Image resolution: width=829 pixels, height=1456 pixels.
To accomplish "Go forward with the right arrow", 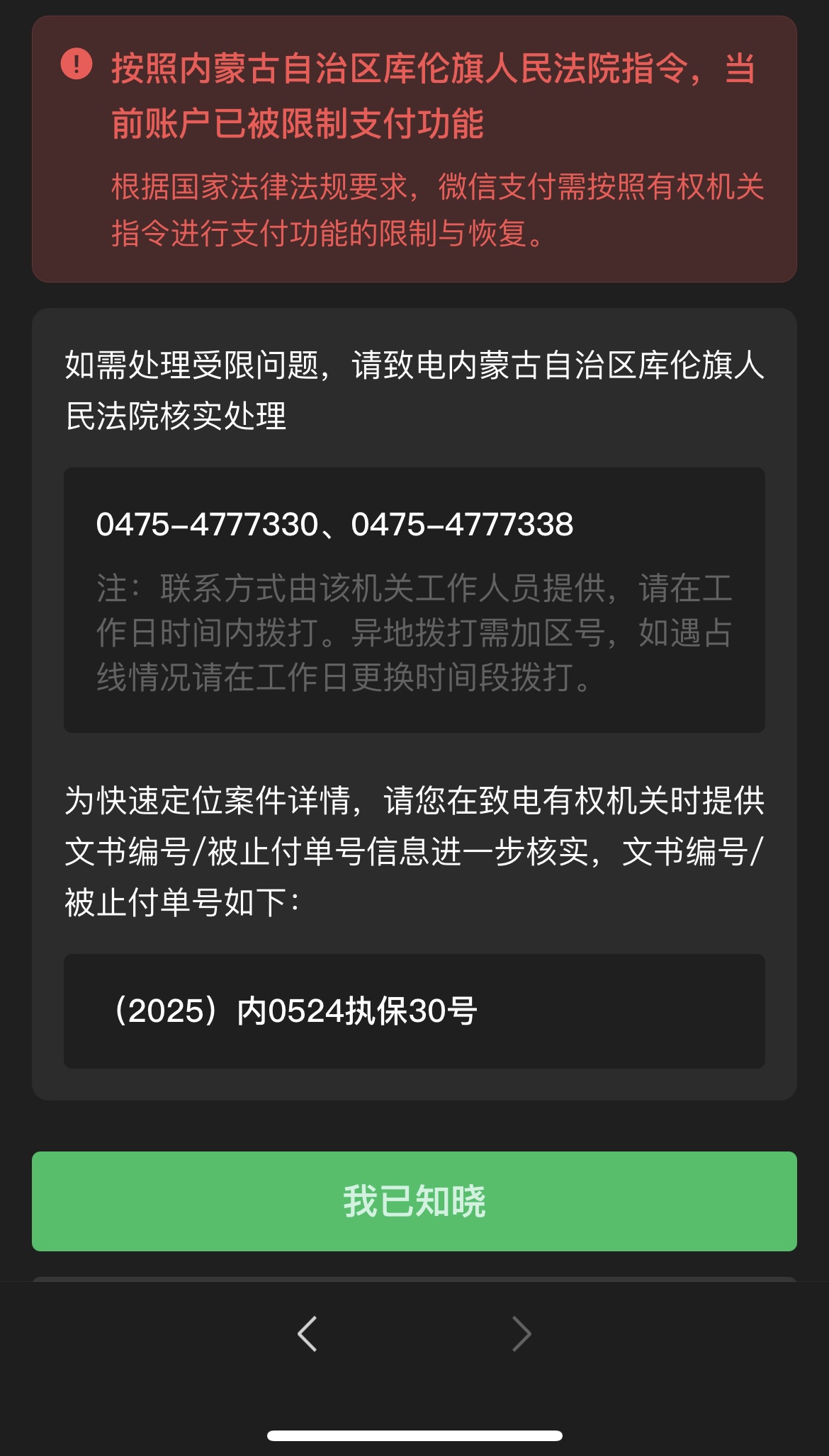I will click(521, 1334).
